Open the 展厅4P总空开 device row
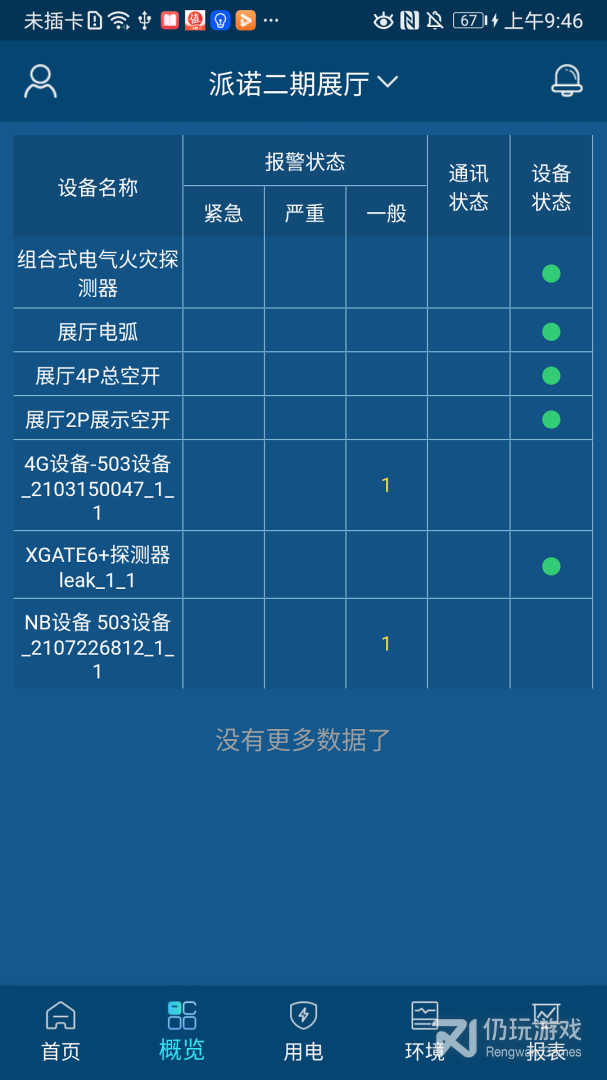The width and height of the screenshot is (607, 1080). click(x=98, y=376)
